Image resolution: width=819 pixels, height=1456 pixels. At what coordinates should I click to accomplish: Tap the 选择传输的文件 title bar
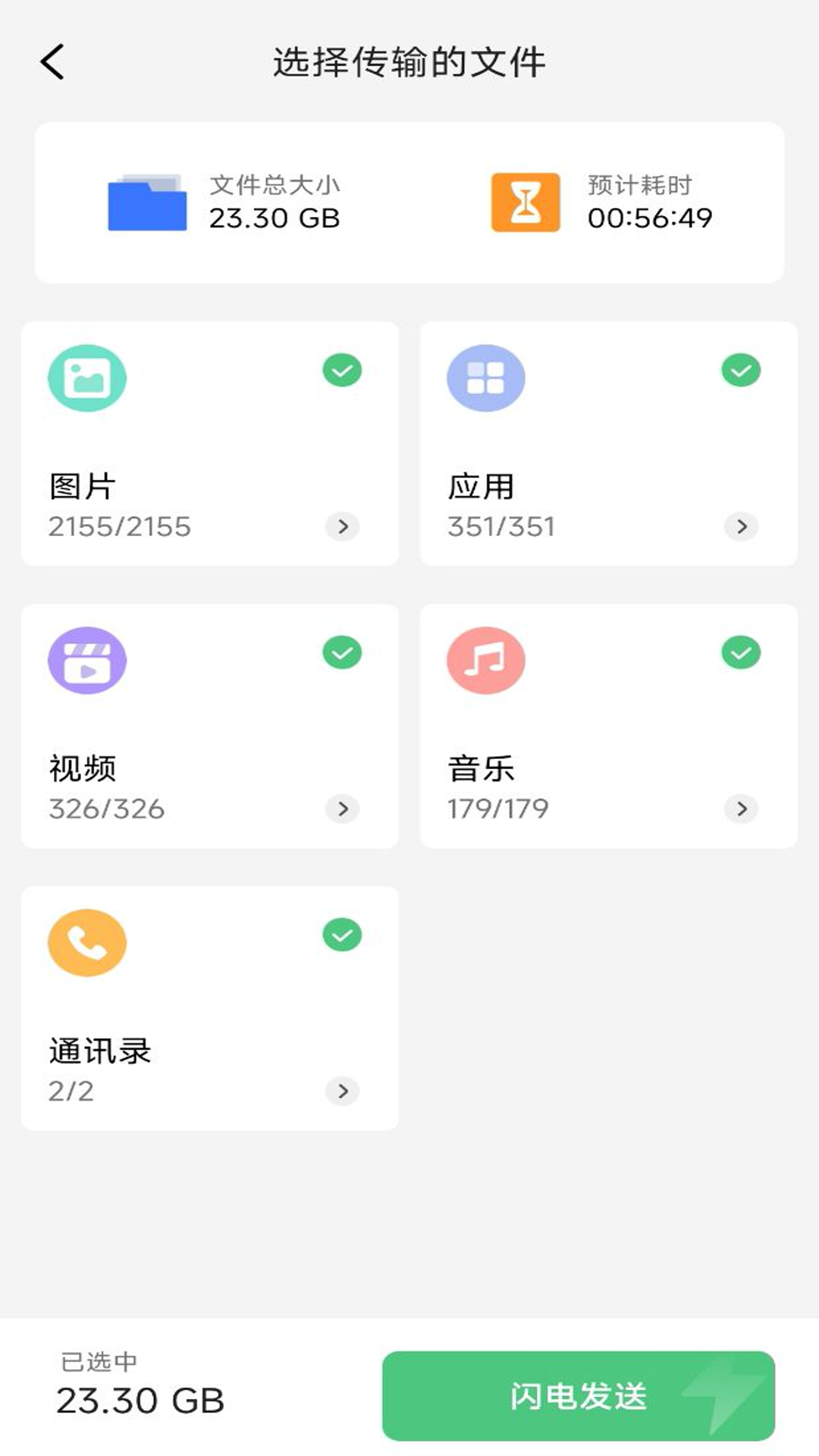click(409, 63)
